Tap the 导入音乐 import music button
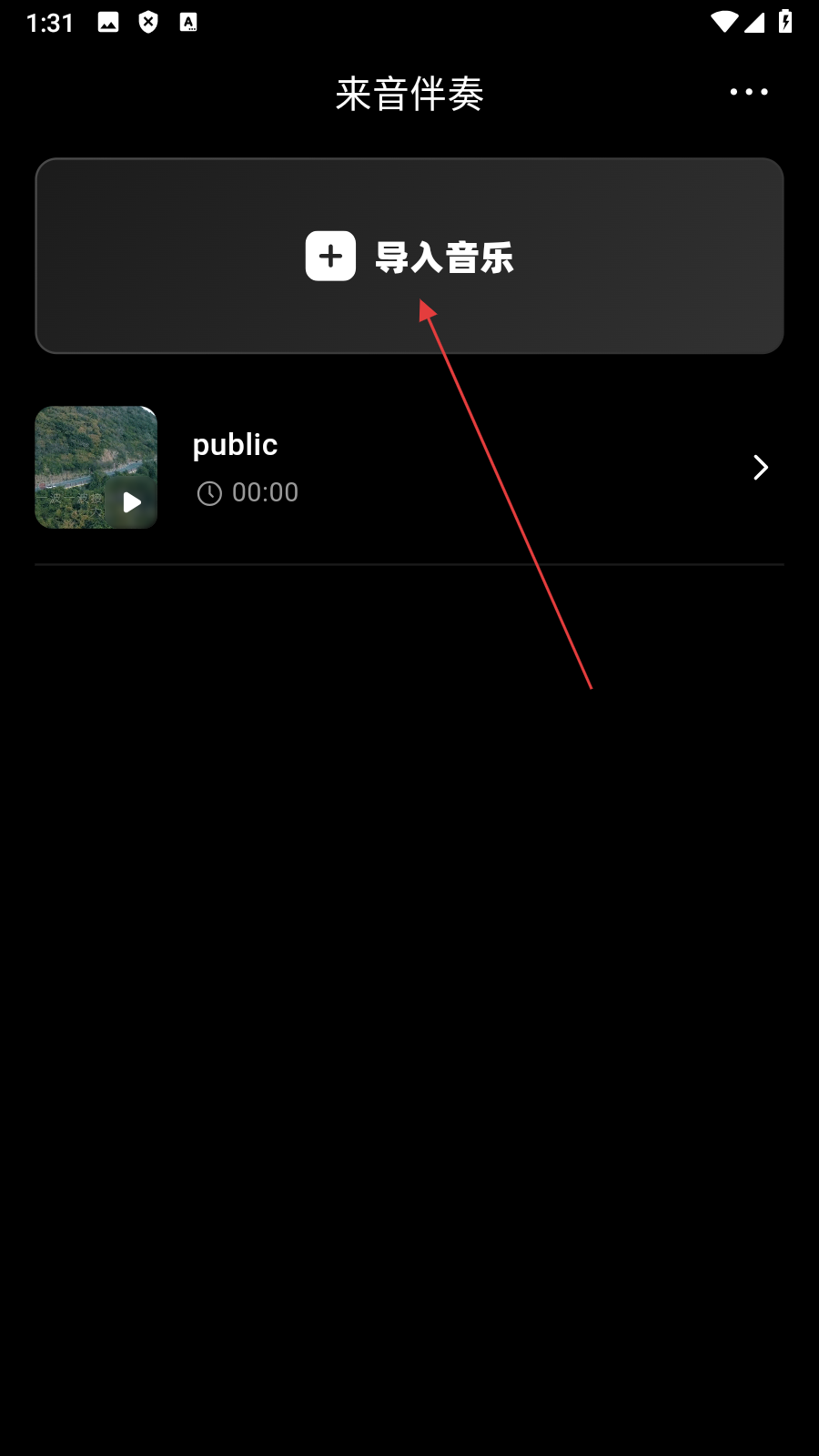The width and height of the screenshot is (819, 1456). 409,256
